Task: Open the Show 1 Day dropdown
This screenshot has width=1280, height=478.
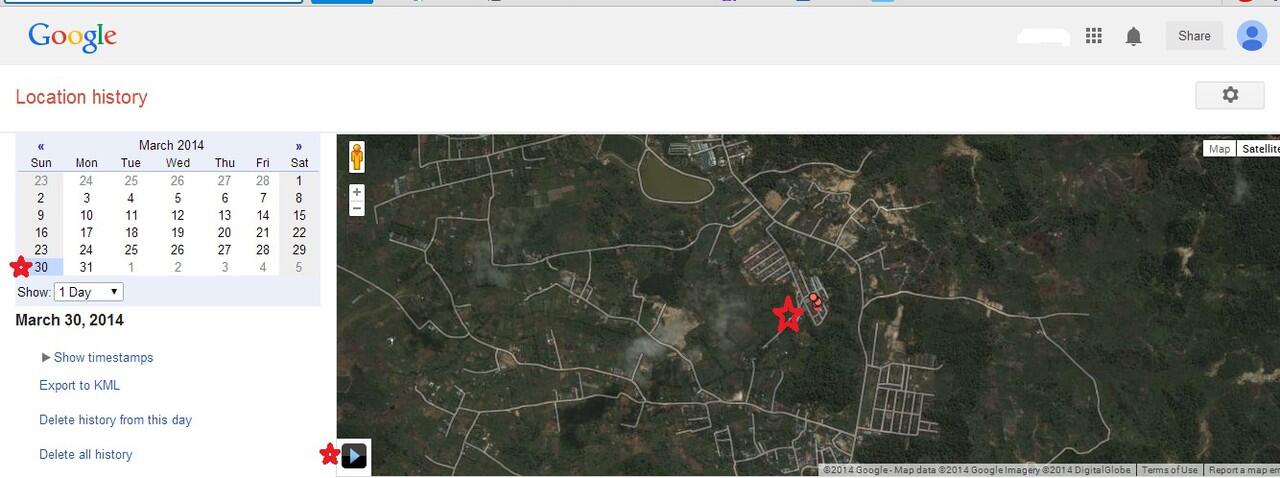Action: 88,292
